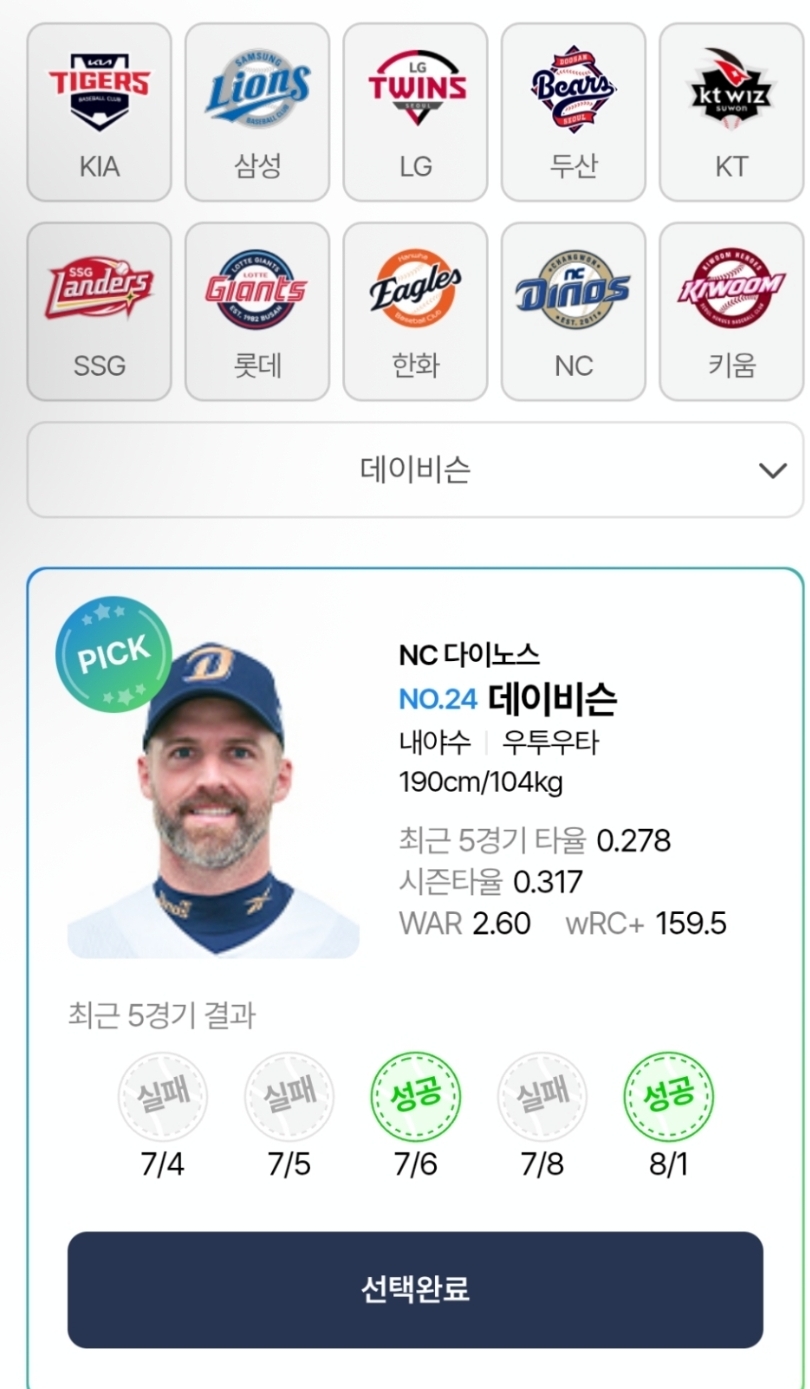
Task: Select the NC Dinos team tile
Action: point(573,312)
